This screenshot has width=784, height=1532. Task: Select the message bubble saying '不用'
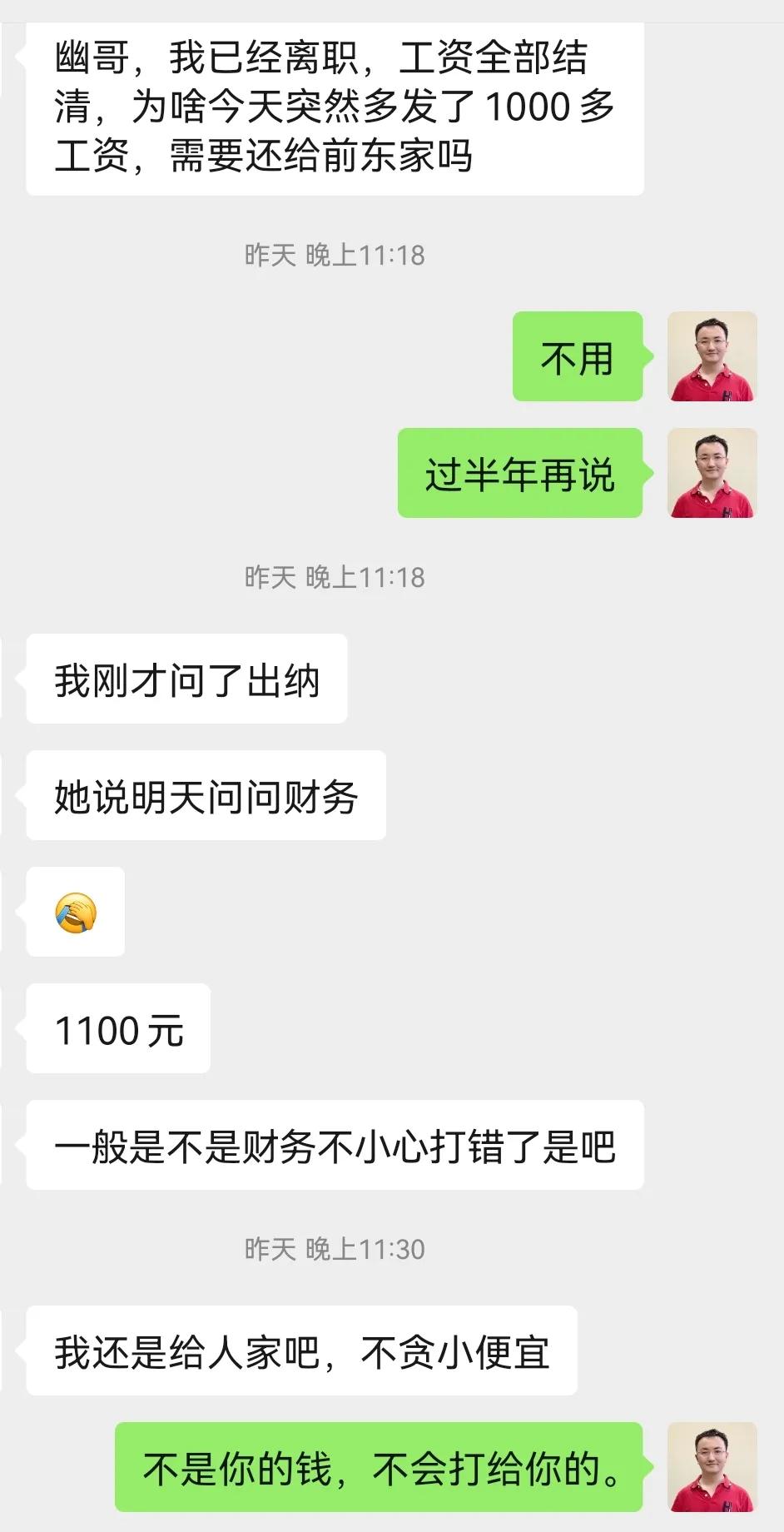577,358
